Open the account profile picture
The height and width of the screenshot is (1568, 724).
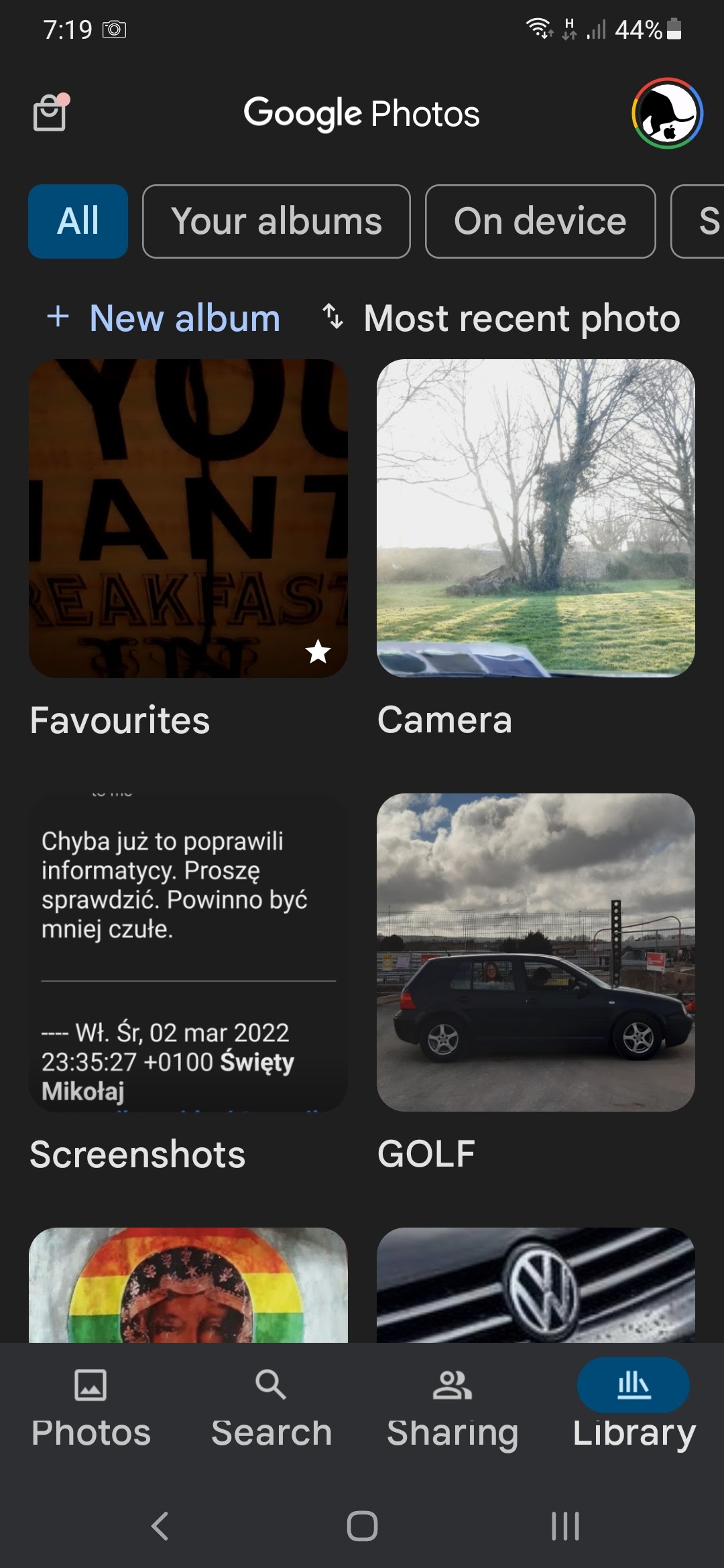pos(666,113)
